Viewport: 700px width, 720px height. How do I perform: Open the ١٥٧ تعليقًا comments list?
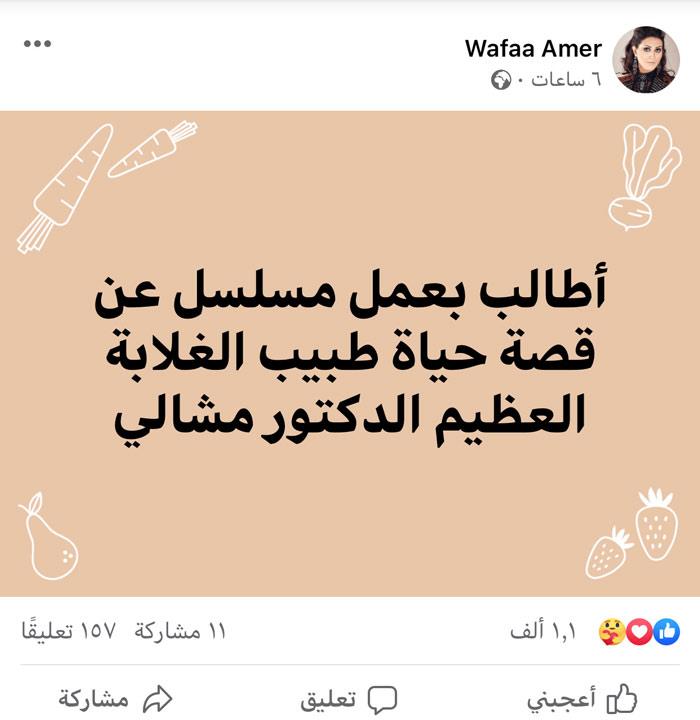pyautogui.click(x=68, y=631)
